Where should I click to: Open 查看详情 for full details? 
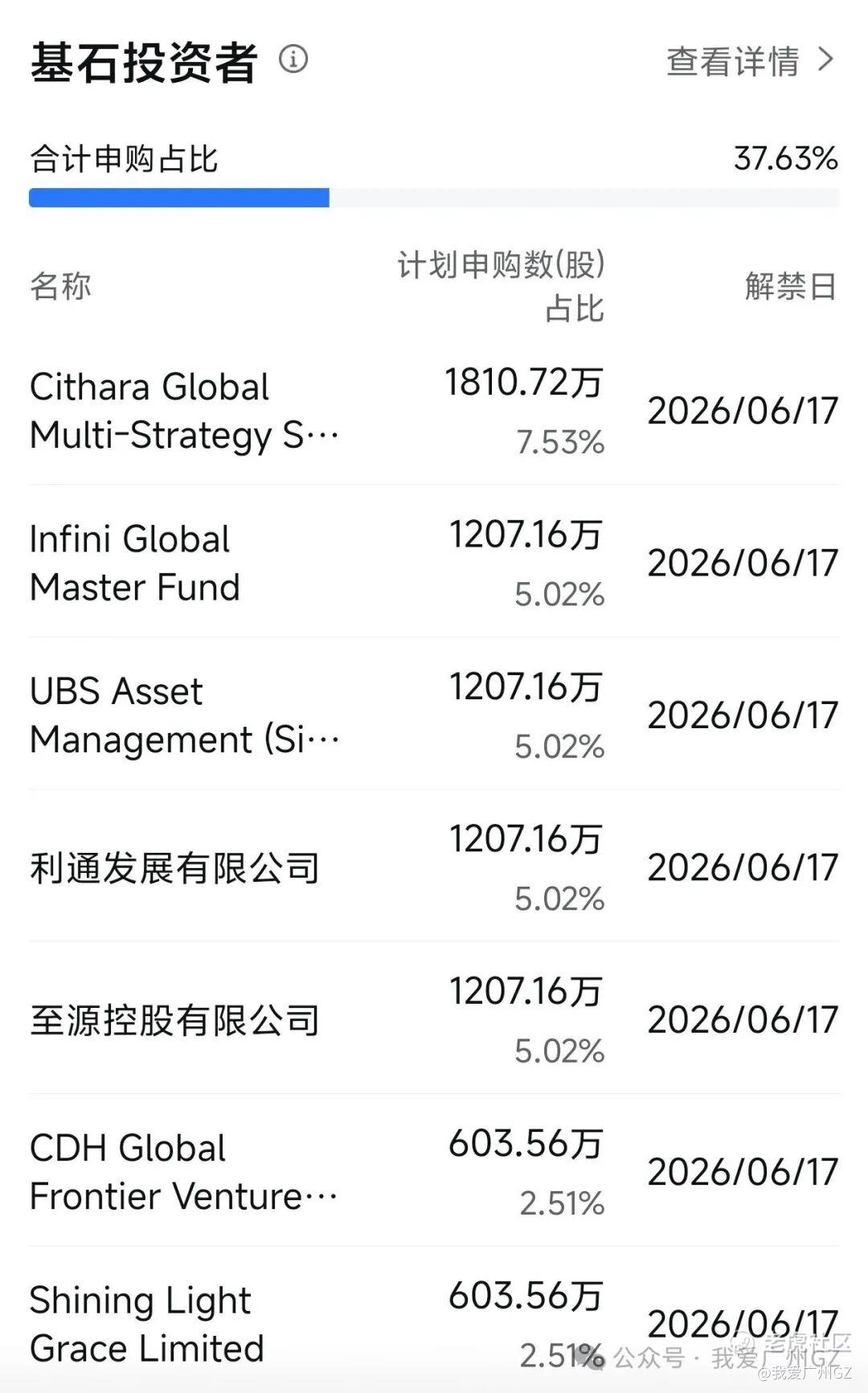(x=750, y=61)
